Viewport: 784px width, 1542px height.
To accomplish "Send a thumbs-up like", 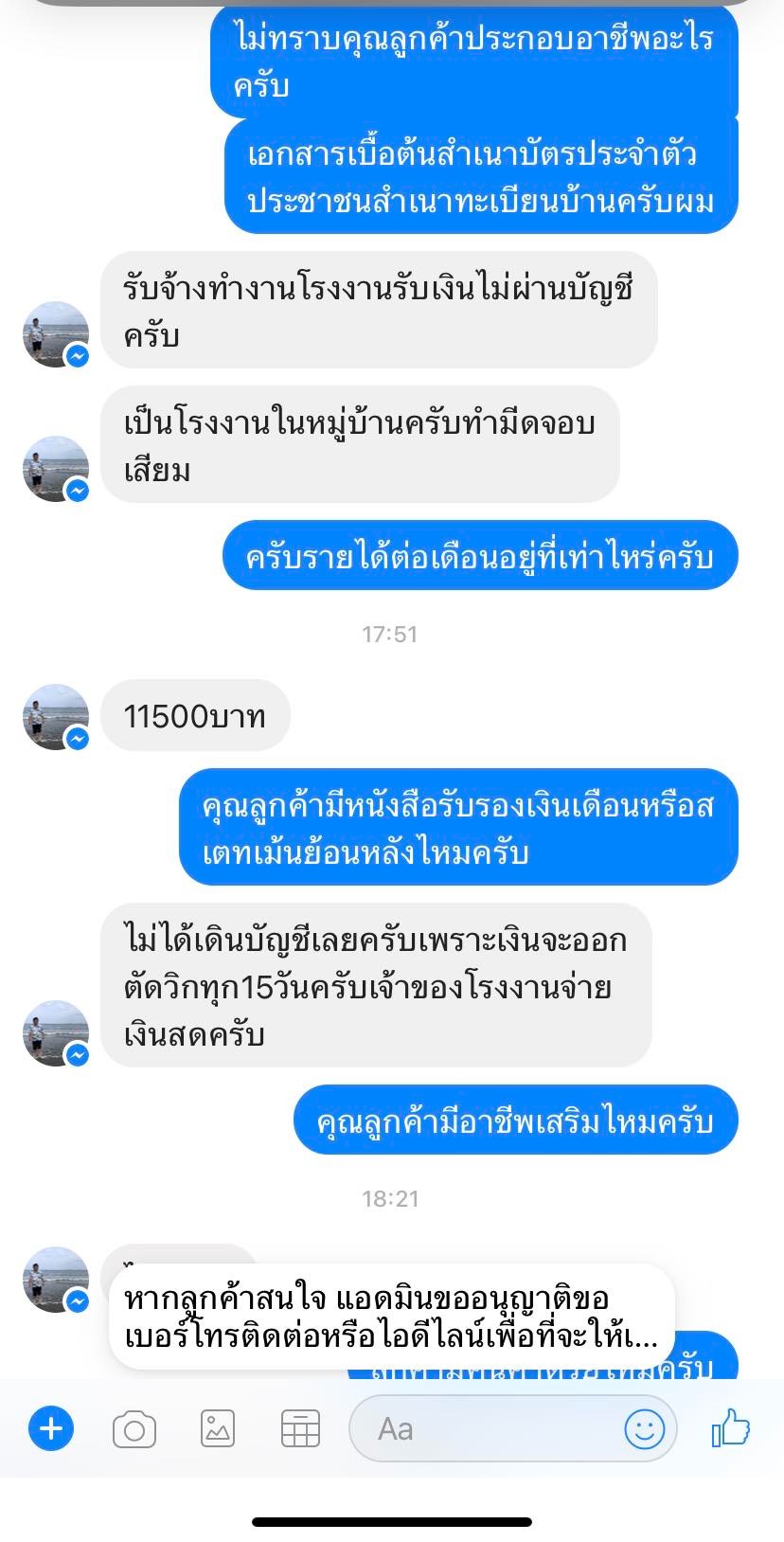I will pyautogui.click(x=731, y=1427).
